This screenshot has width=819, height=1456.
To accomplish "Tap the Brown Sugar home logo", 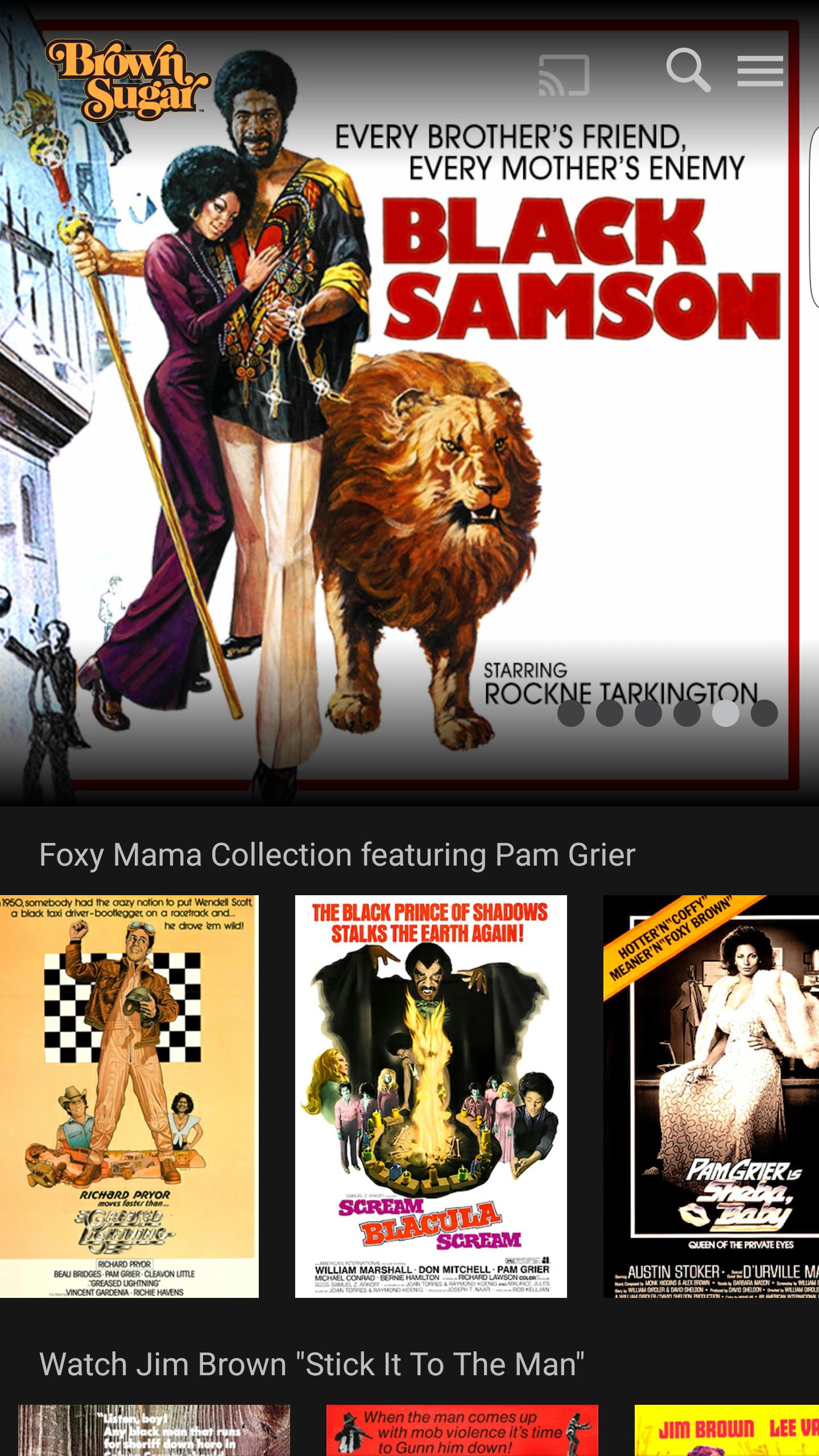I will (128, 81).
